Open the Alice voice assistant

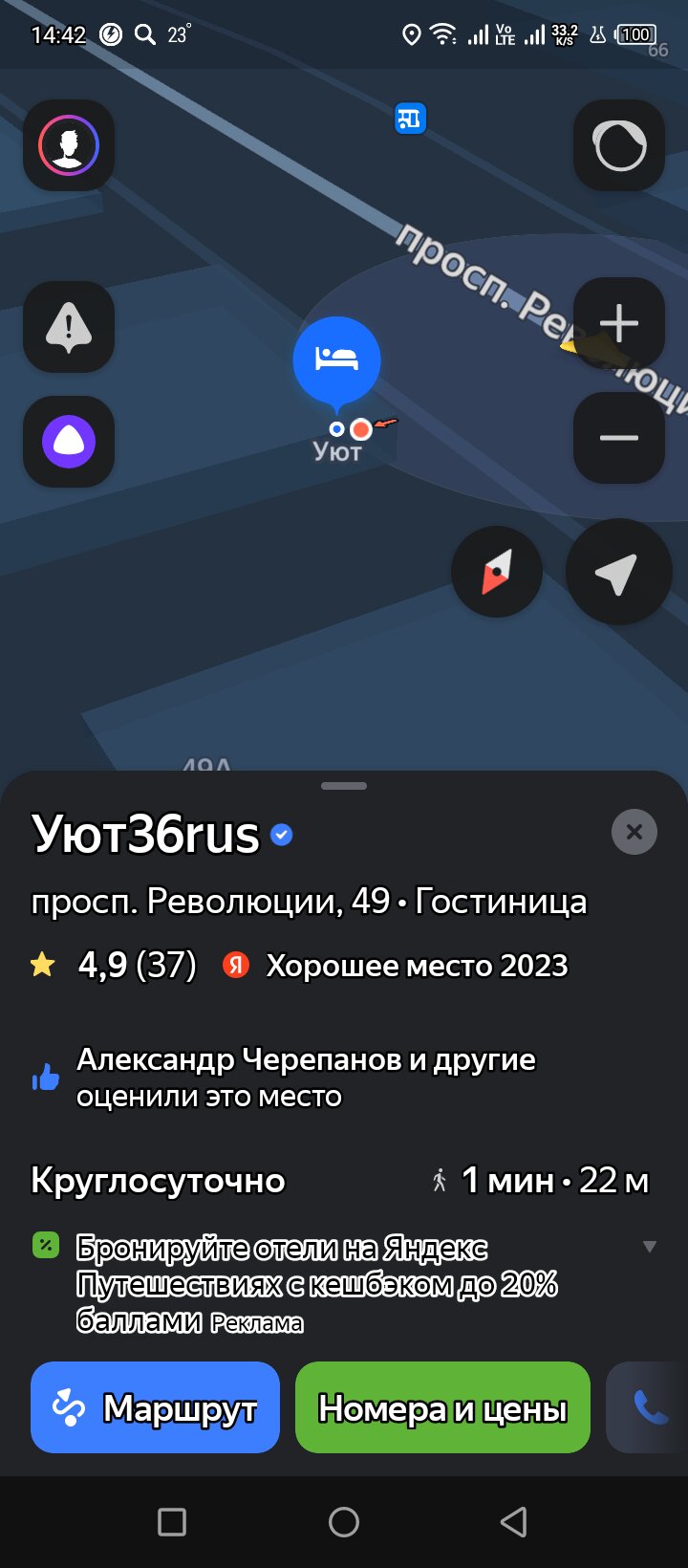click(x=68, y=442)
